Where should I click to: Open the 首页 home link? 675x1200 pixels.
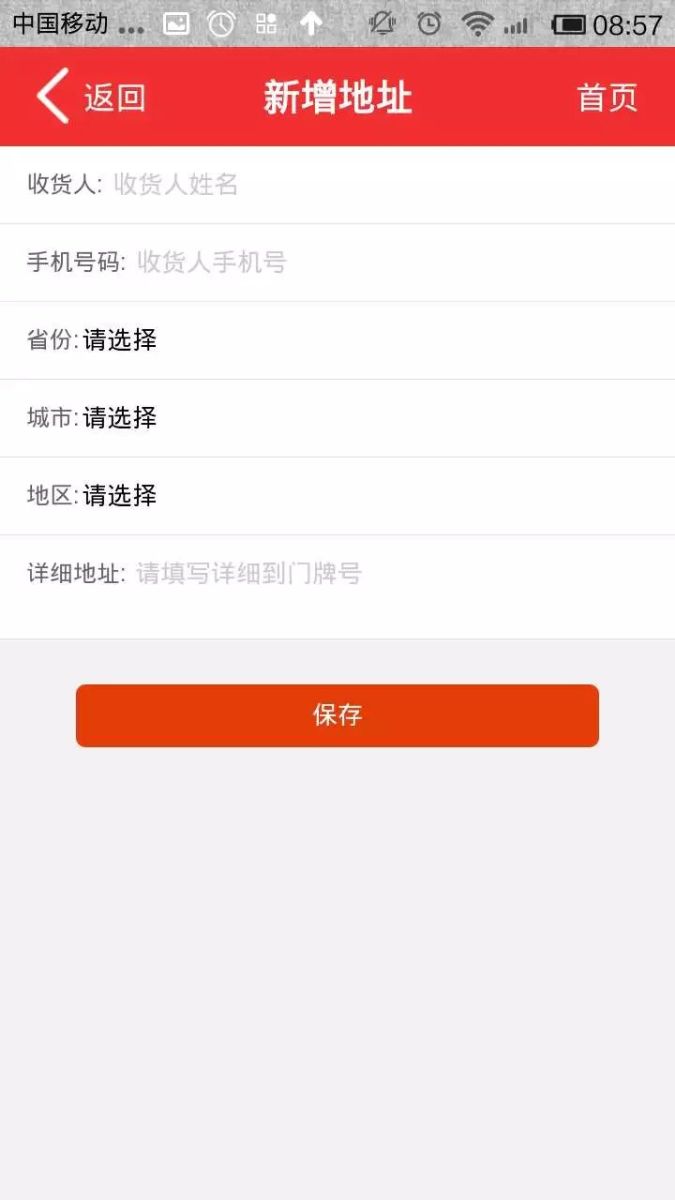pos(606,97)
